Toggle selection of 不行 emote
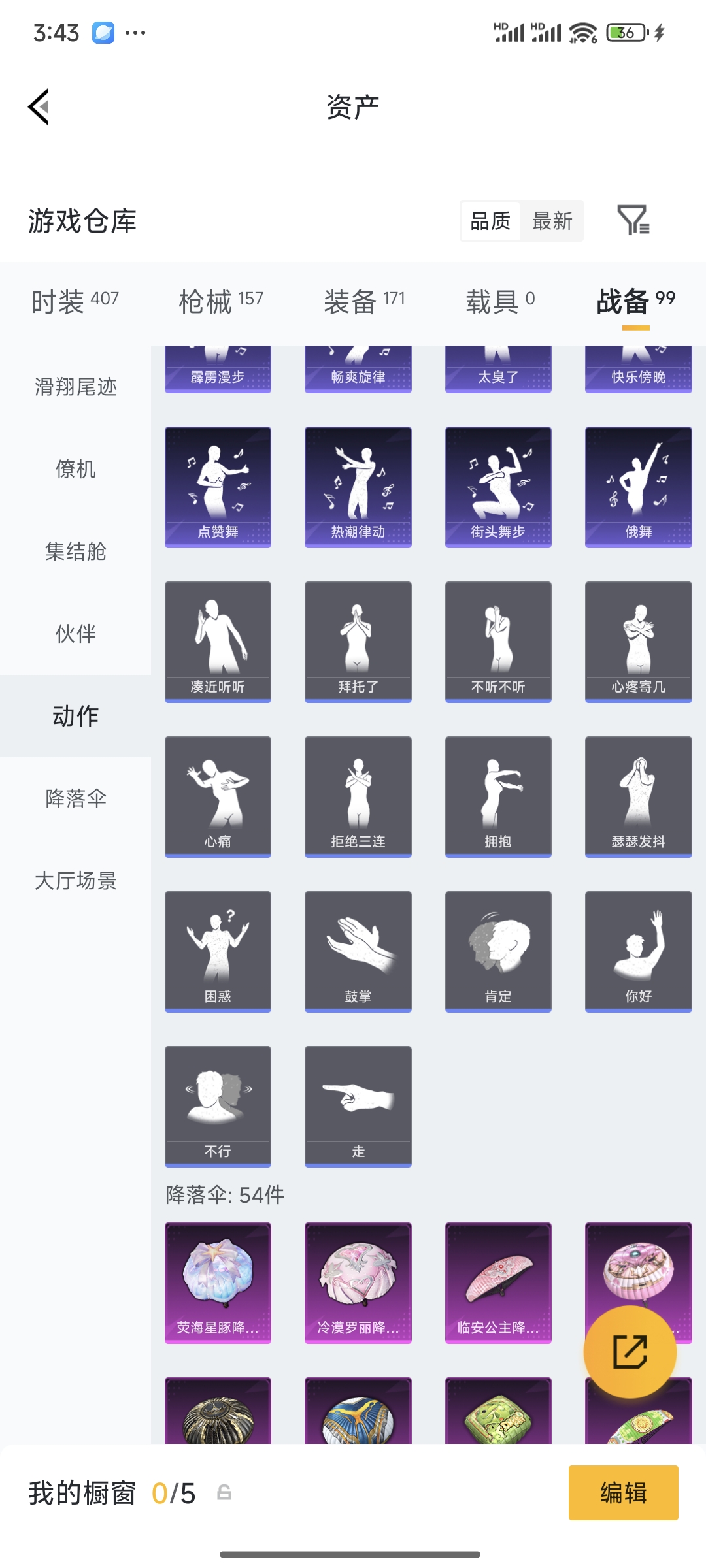This screenshot has width=706, height=1568. [x=218, y=1104]
